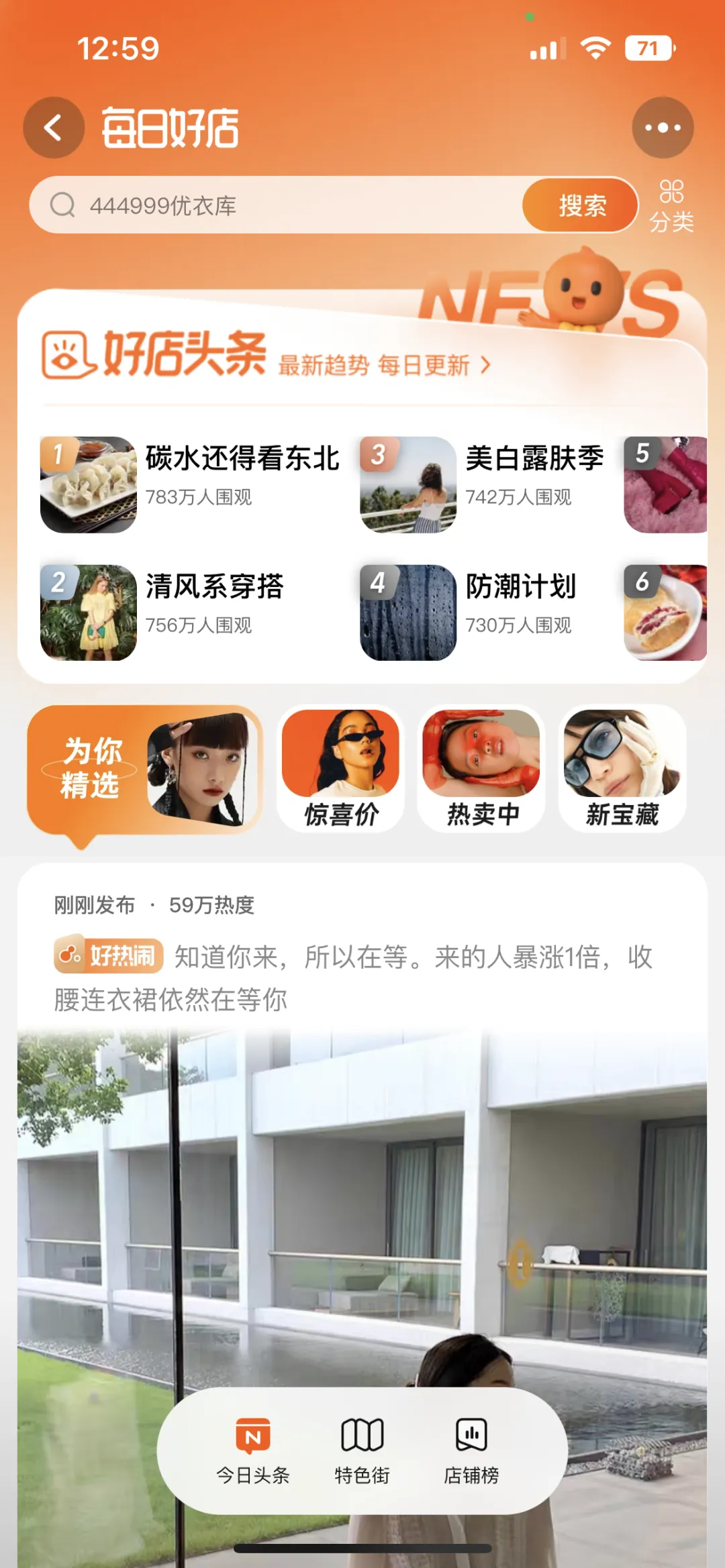The width and height of the screenshot is (725, 1568).
Task: Switch to 惊喜价 section
Action: (340, 770)
